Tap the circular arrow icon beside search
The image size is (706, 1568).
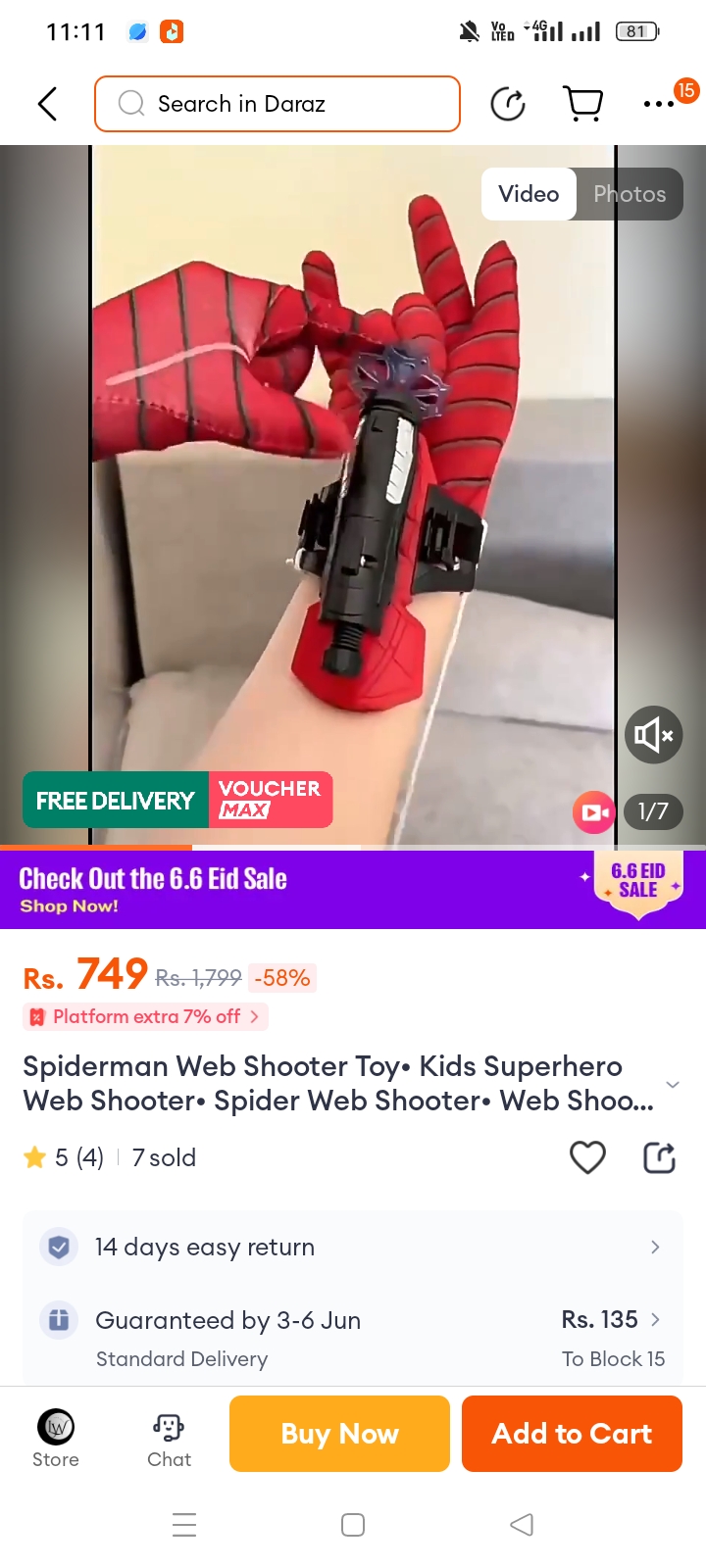[508, 104]
